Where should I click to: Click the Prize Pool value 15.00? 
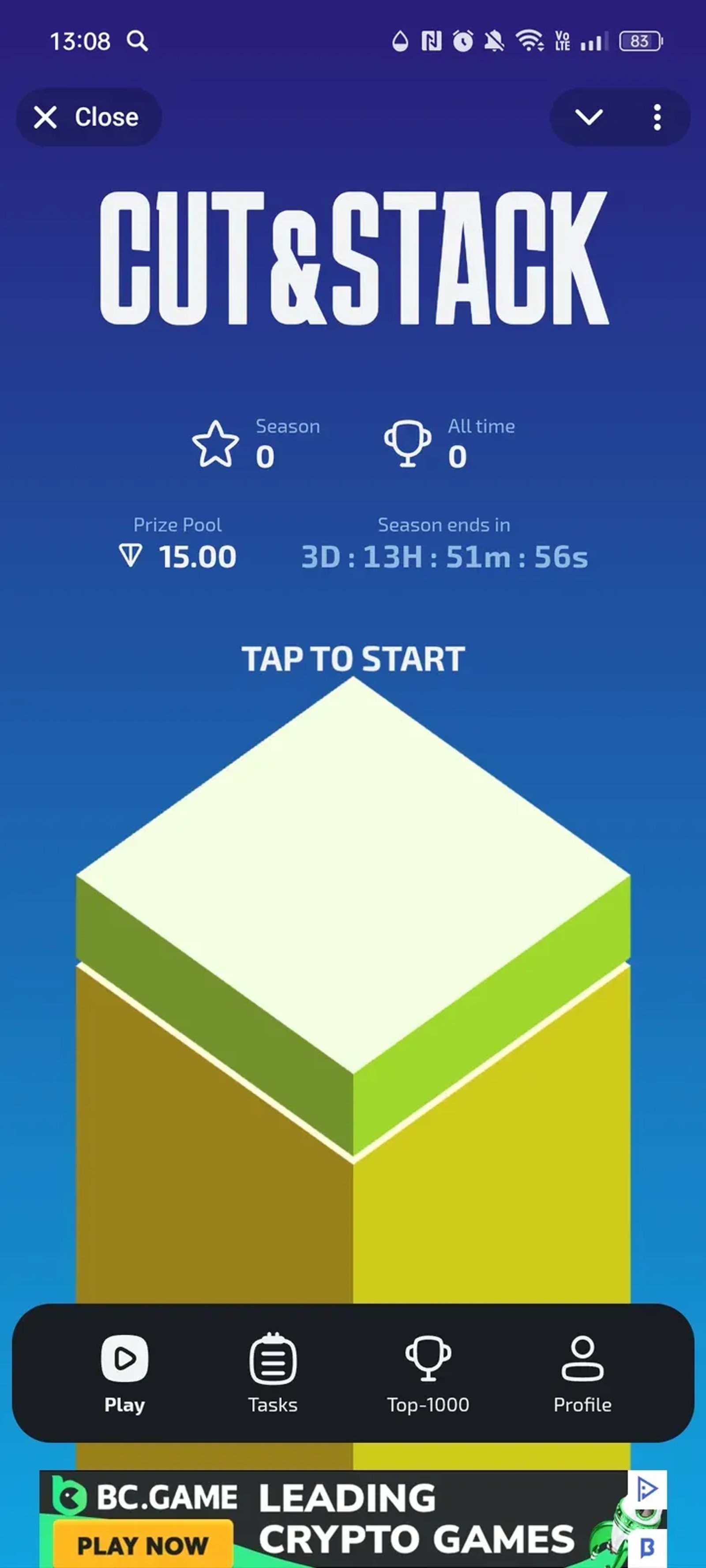click(196, 556)
